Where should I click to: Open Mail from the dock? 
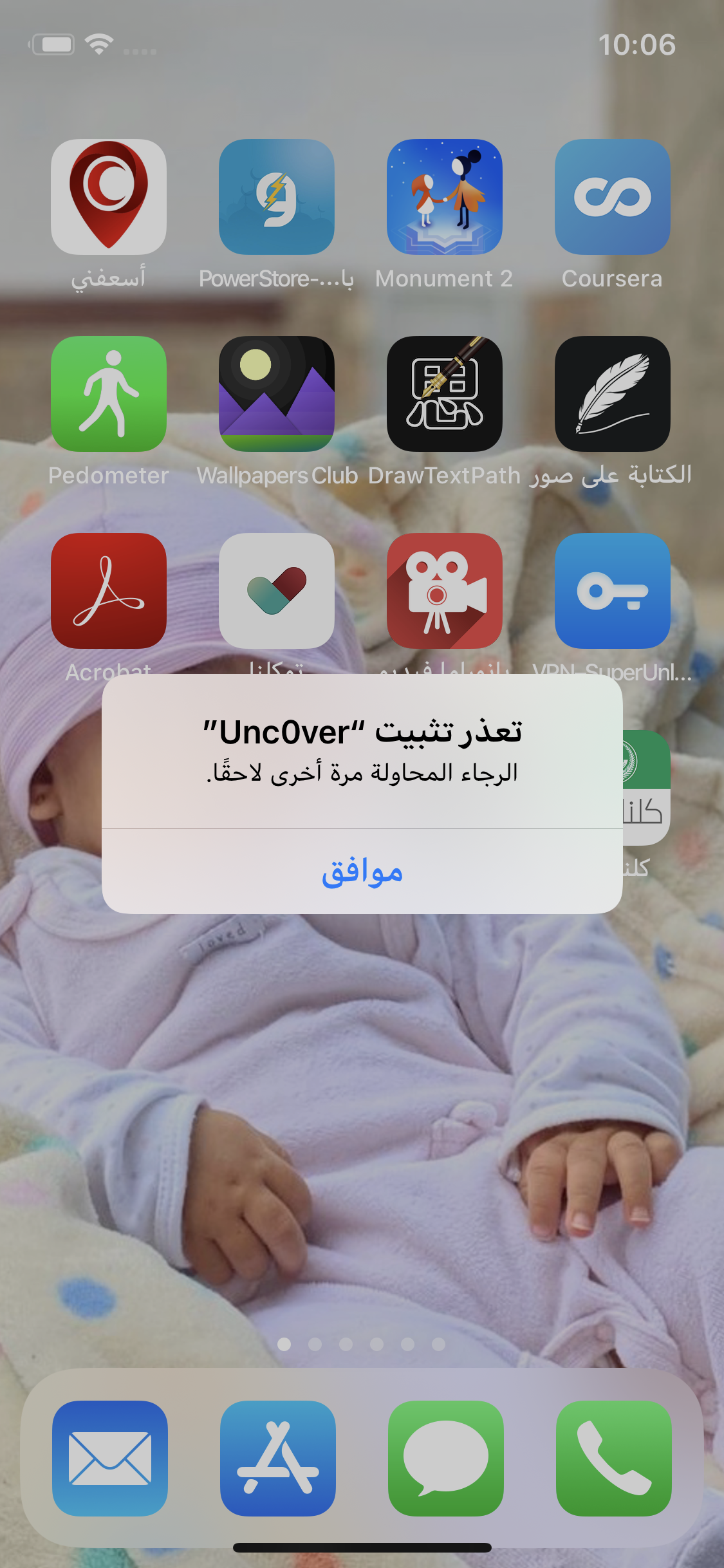[x=110, y=1459]
